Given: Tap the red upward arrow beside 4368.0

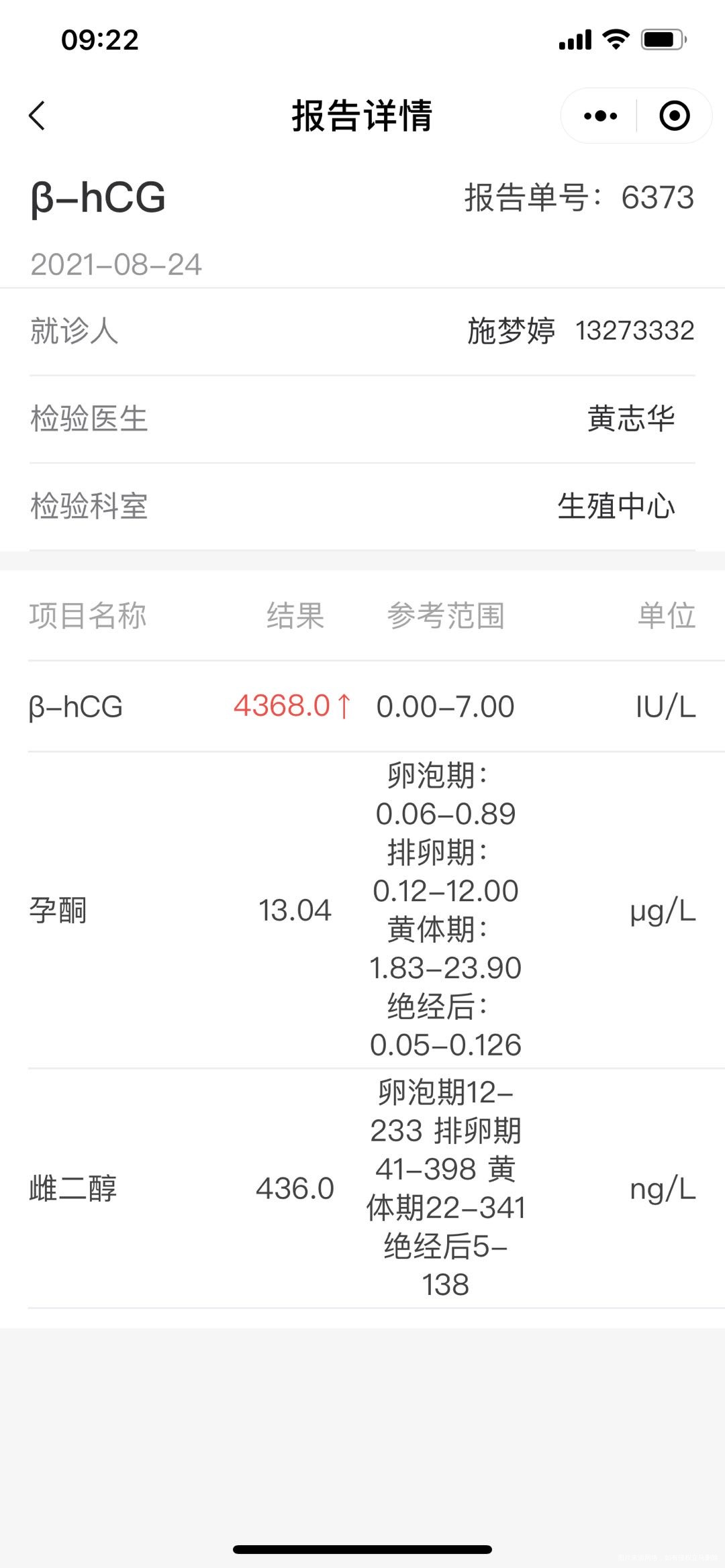Looking at the screenshot, I should (x=344, y=706).
